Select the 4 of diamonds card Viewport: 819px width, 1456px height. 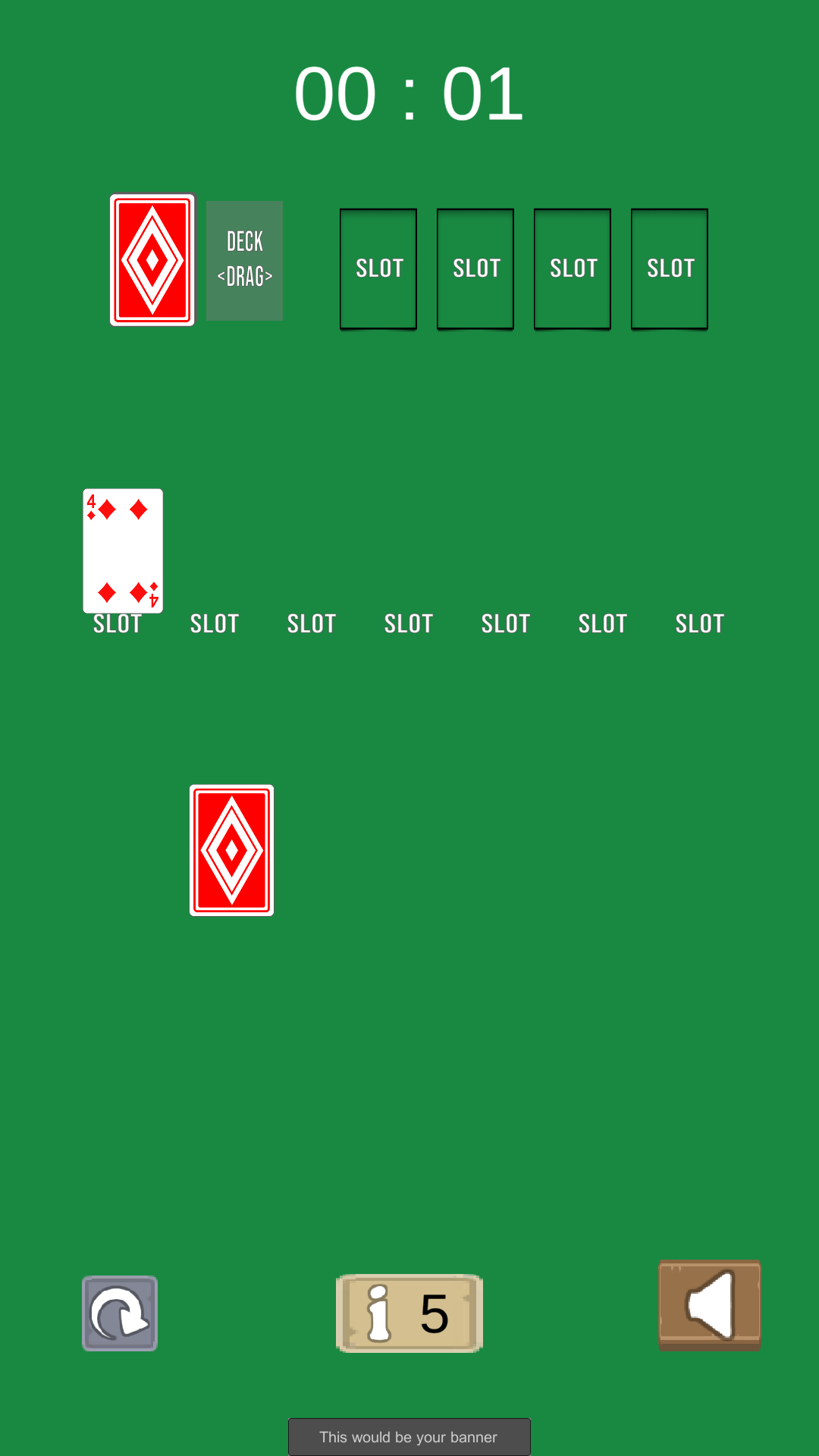click(123, 551)
